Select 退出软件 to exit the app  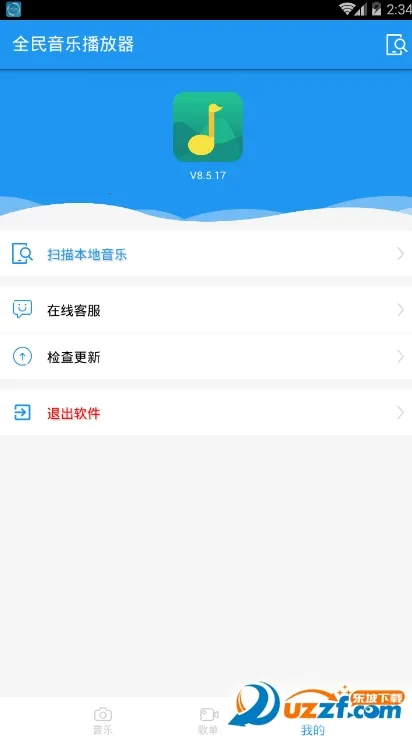206,412
